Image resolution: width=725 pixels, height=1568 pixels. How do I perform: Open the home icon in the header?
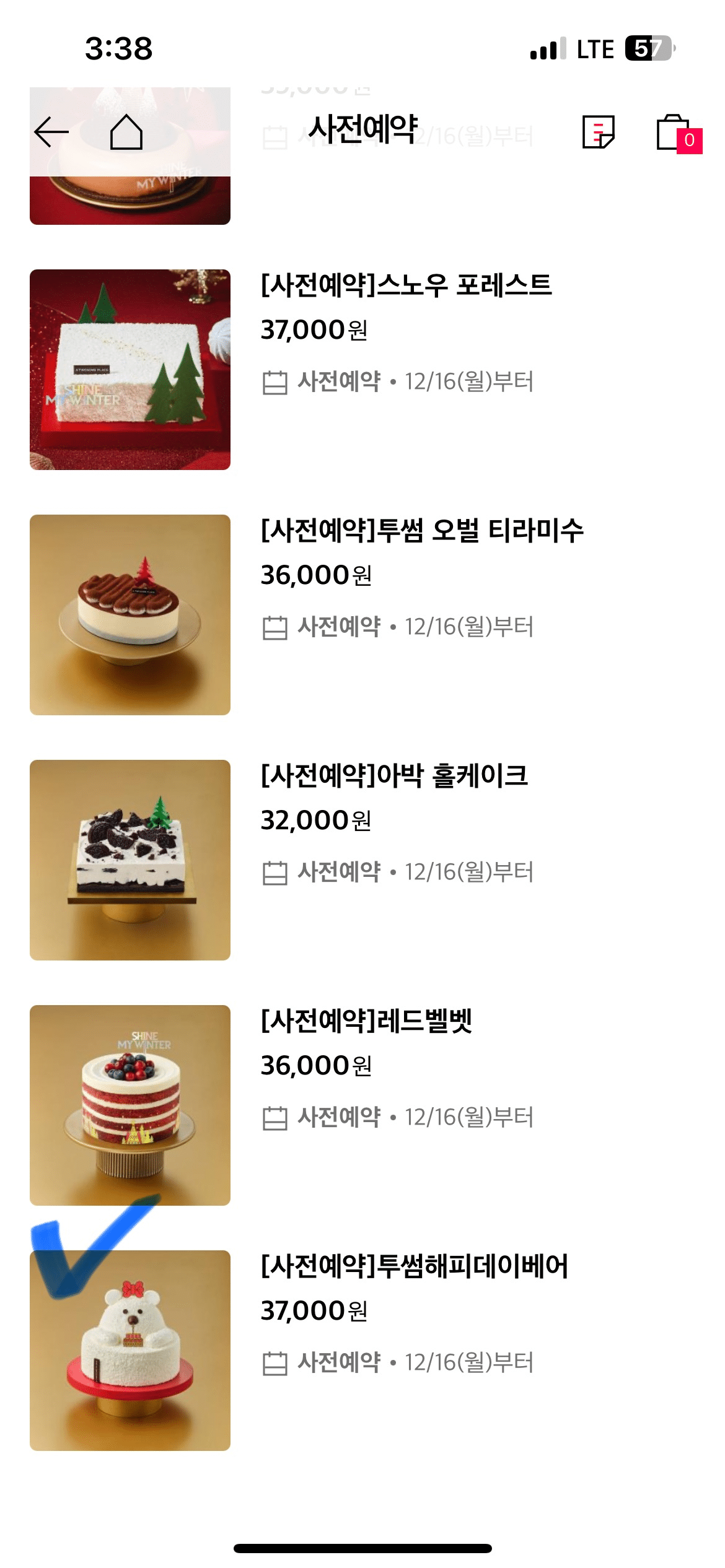tap(126, 132)
